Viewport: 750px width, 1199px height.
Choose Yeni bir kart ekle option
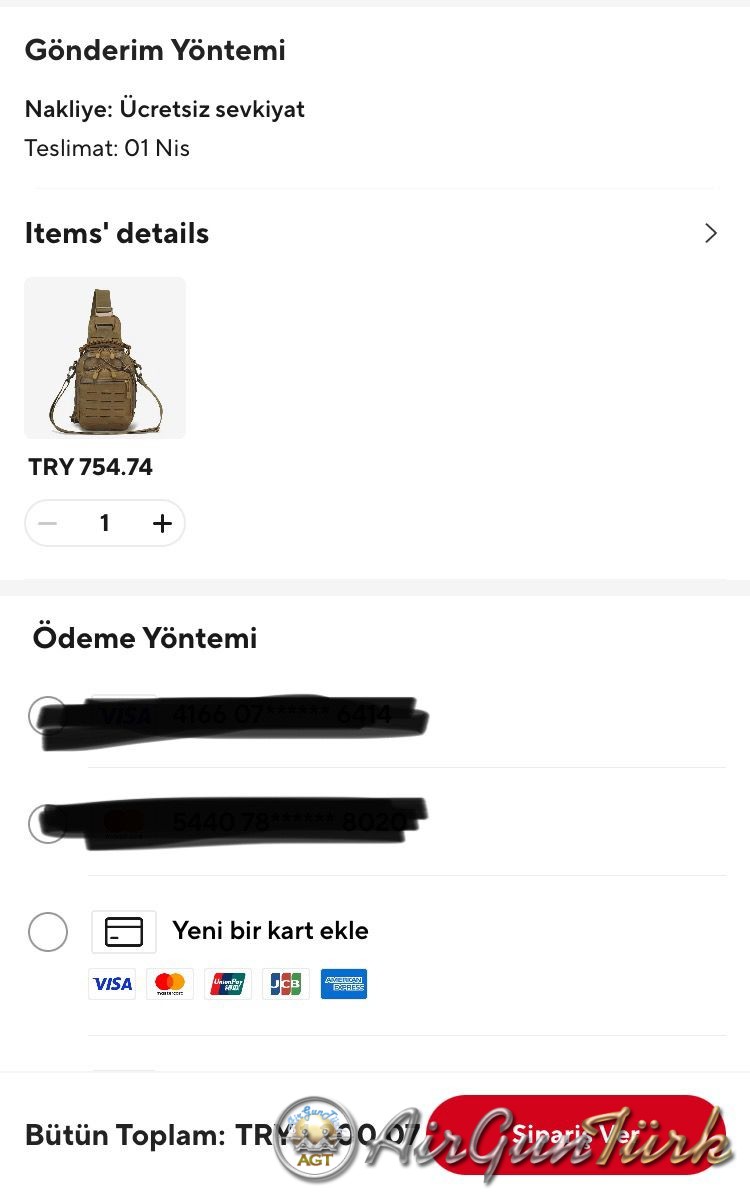coord(48,932)
